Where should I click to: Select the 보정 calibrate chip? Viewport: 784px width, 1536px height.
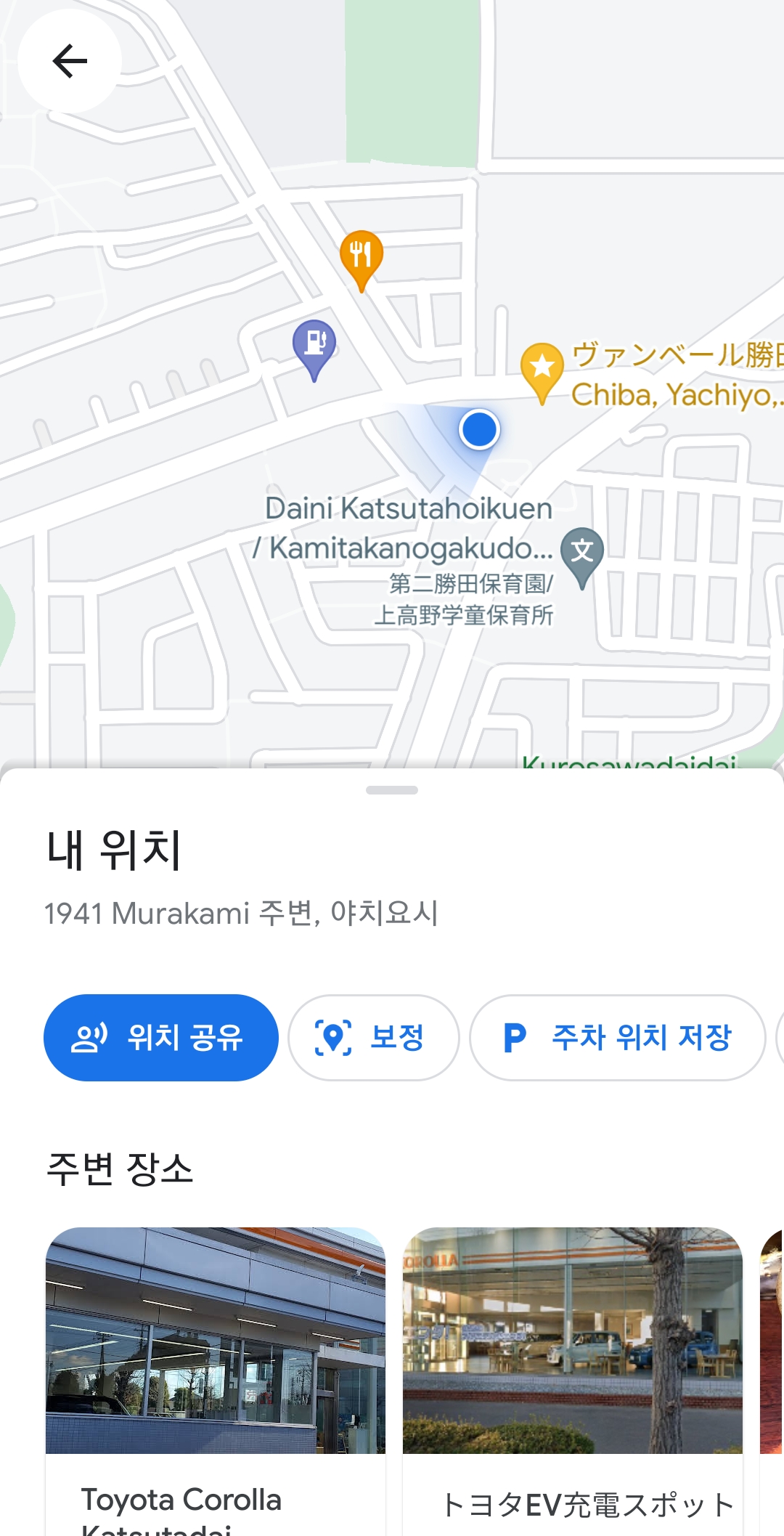[373, 1037]
